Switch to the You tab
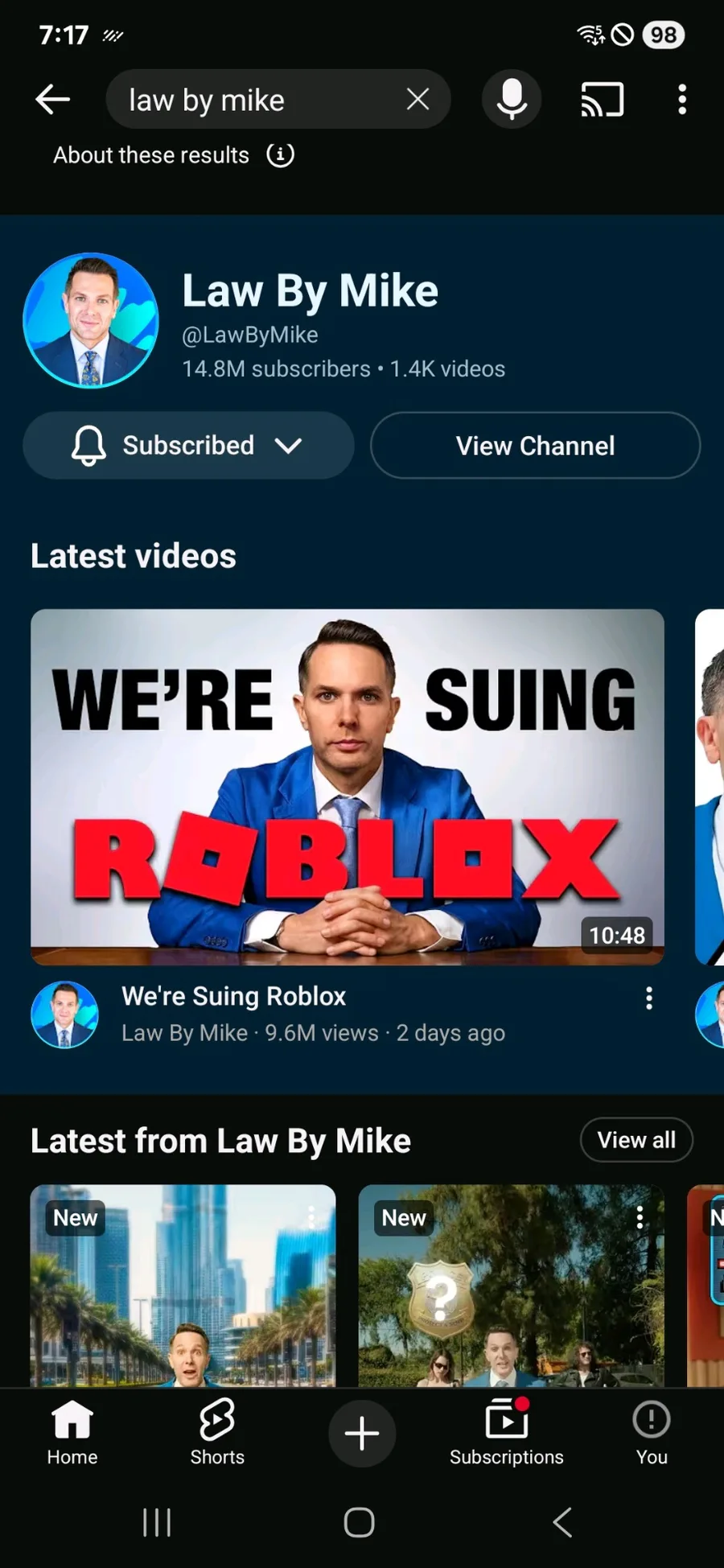Screen dimensions: 724x1568 [652, 1433]
